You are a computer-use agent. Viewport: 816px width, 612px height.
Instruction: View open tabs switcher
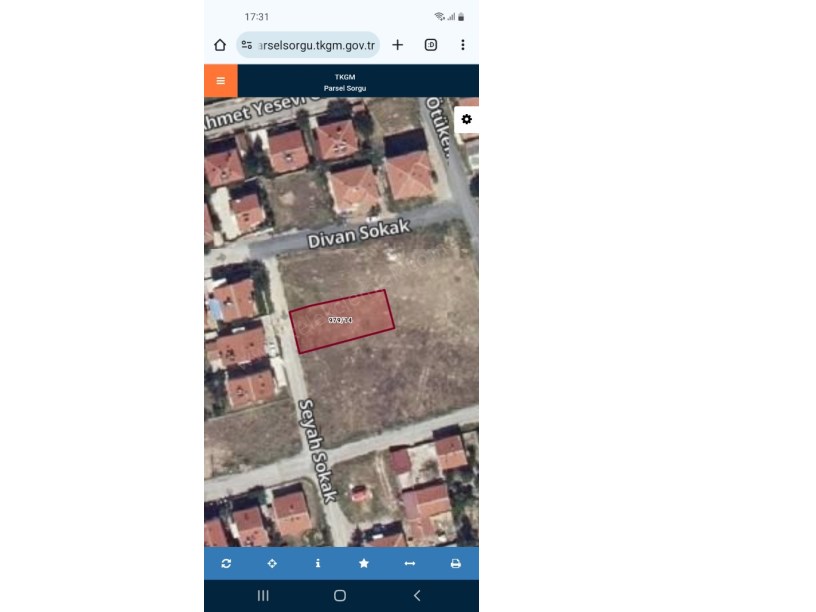point(431,45)
